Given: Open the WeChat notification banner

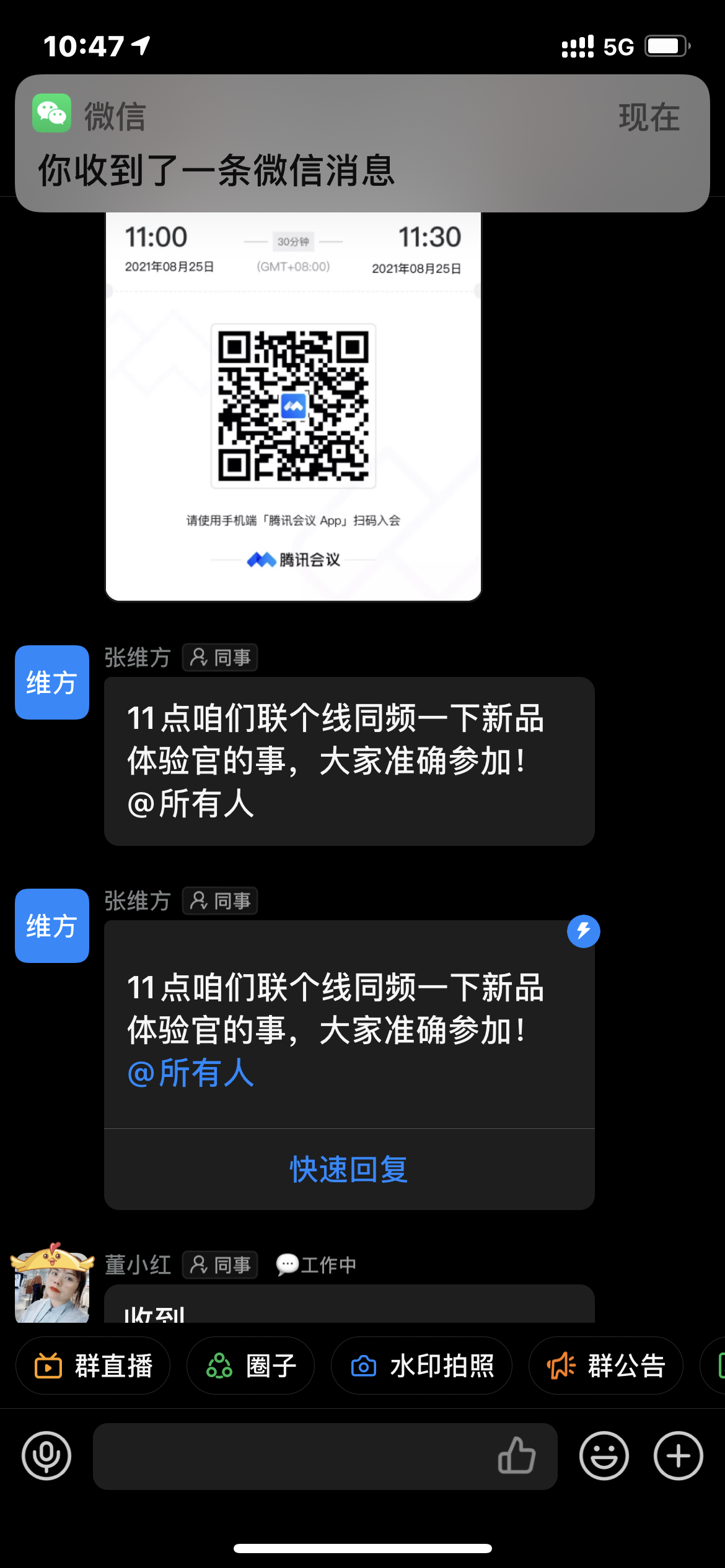Looking at the screenshot, I should click(362, 144).
